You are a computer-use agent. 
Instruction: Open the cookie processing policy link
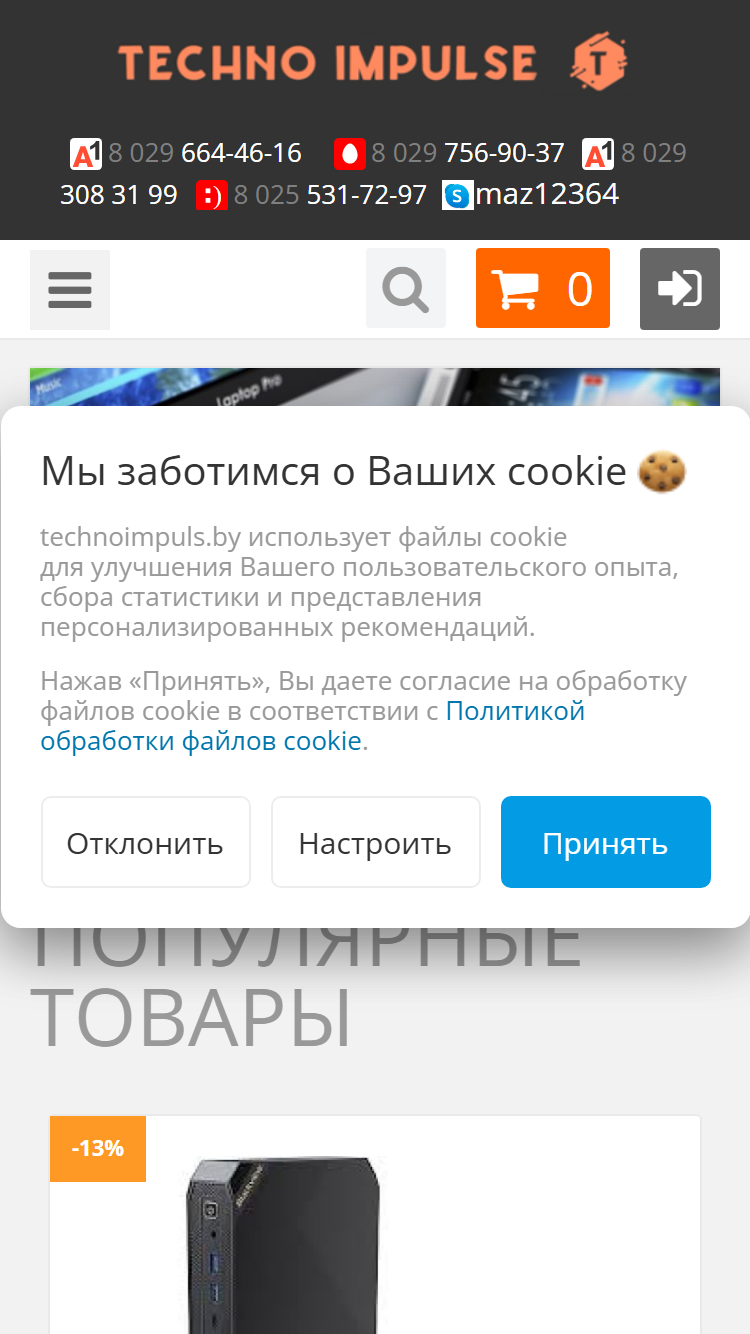tap(313, 726)
